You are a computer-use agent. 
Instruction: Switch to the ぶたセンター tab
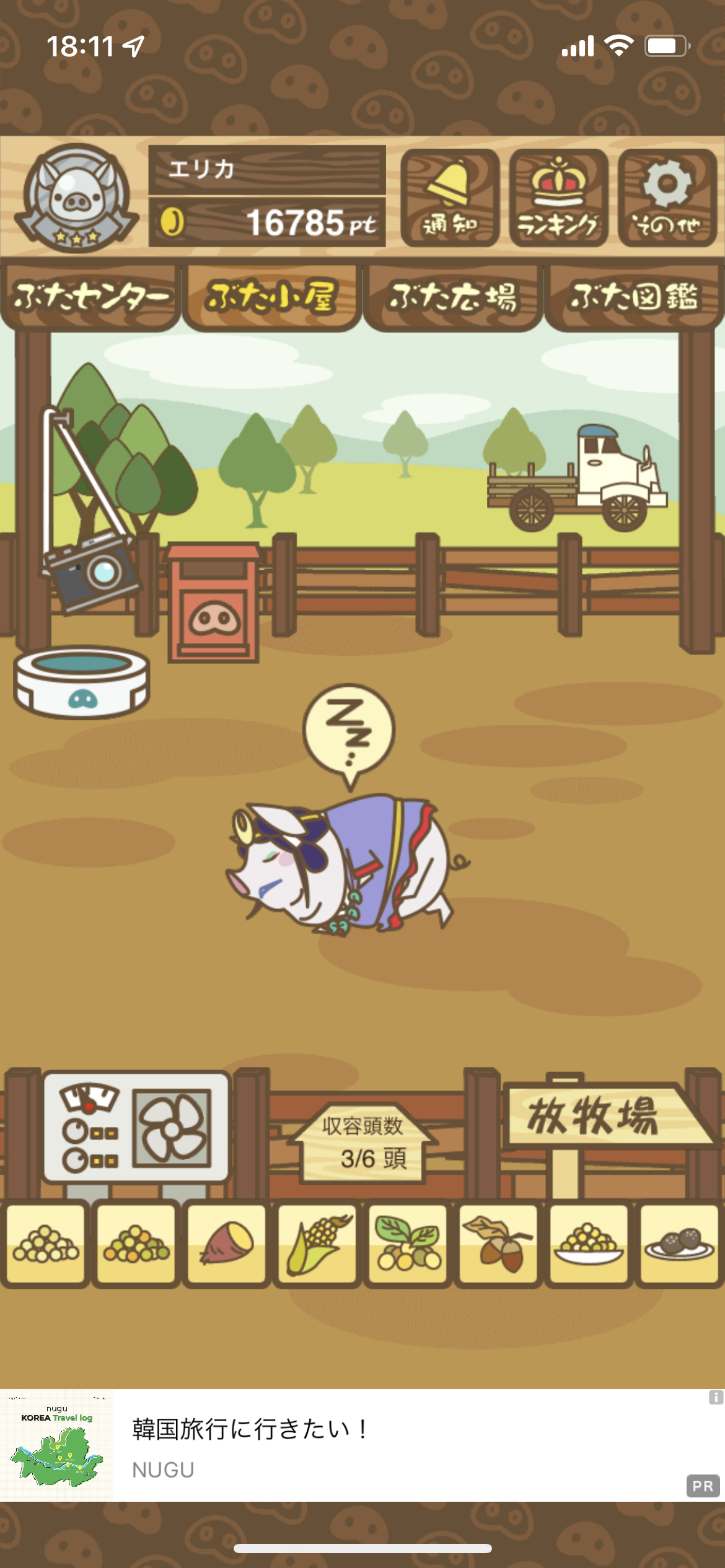90,298
